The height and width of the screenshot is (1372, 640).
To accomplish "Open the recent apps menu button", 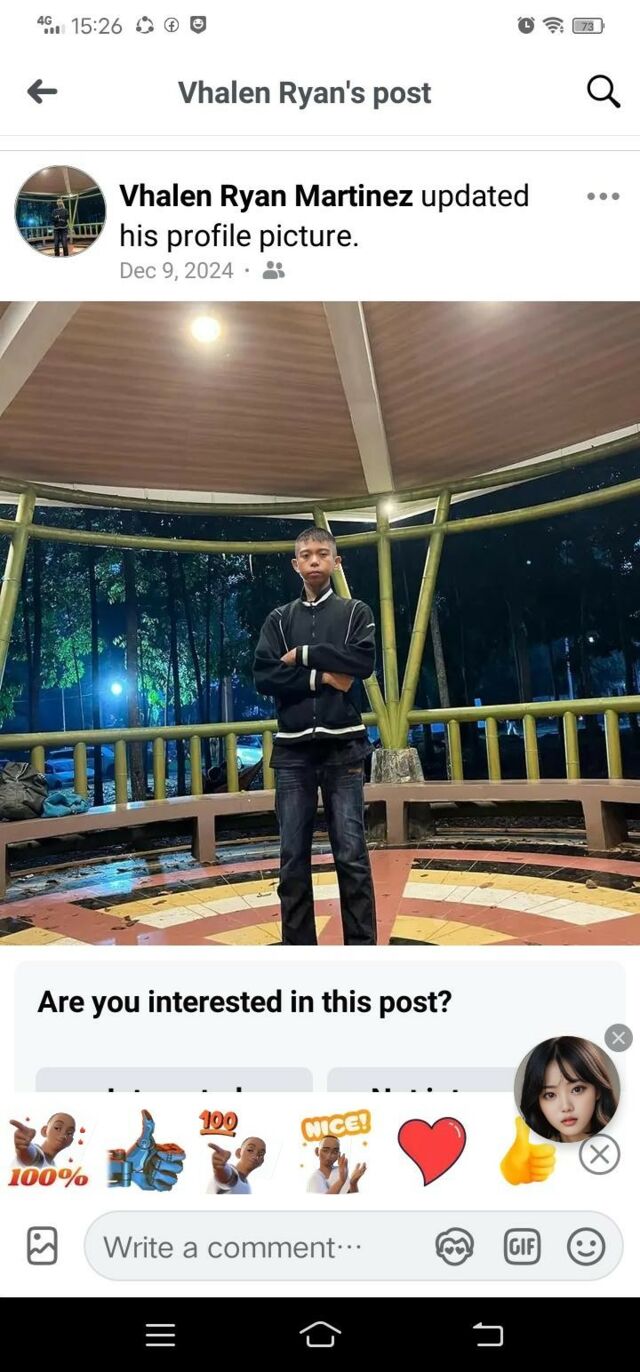I will click(160, 1334).
